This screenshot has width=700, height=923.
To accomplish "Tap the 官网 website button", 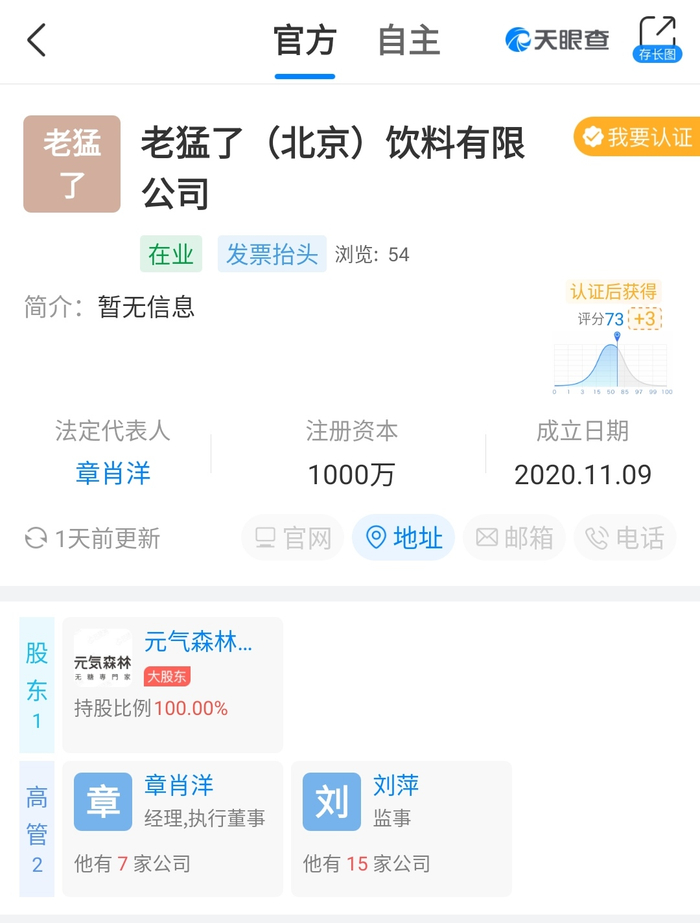I will point(293,538).
